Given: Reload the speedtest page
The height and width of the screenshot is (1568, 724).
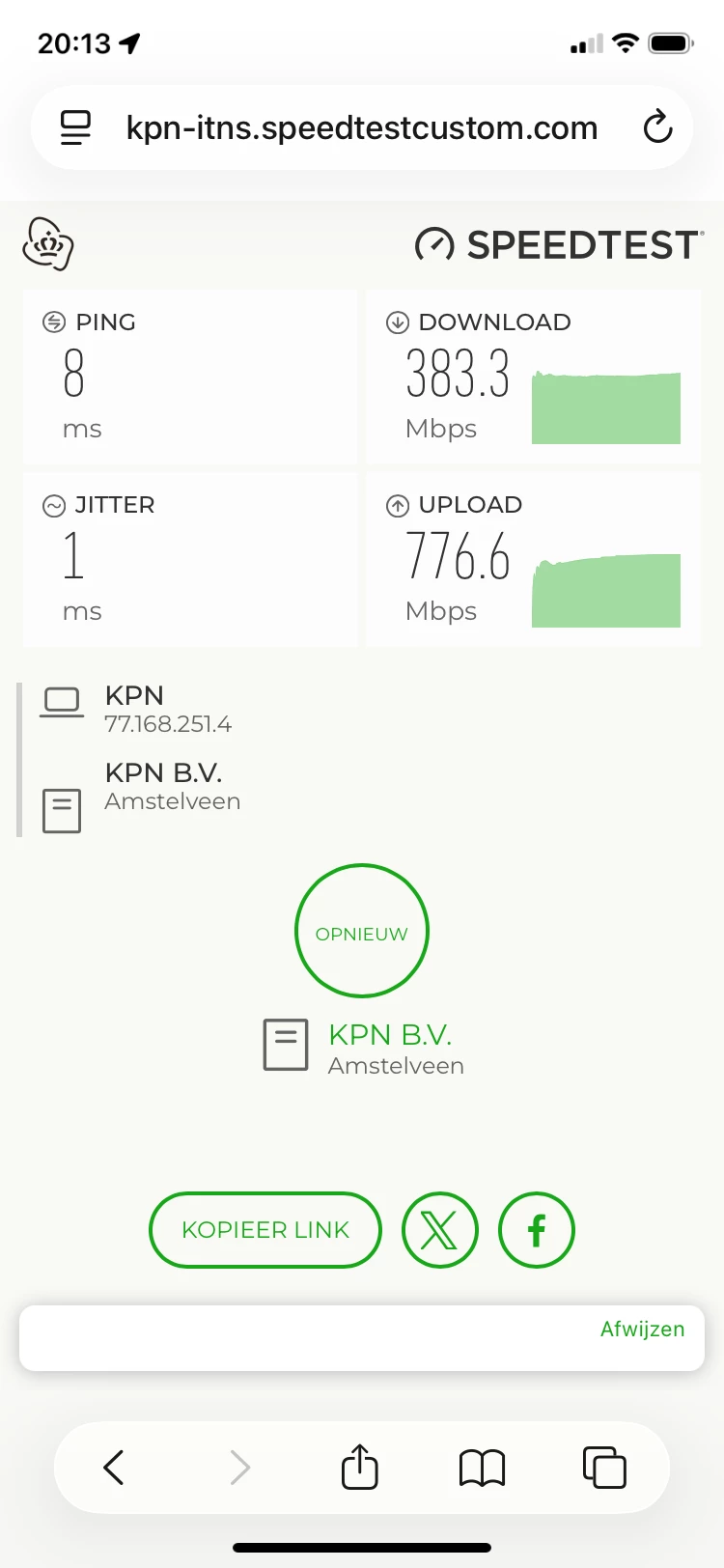Looking at the screenshot, I should pos(657,127).
